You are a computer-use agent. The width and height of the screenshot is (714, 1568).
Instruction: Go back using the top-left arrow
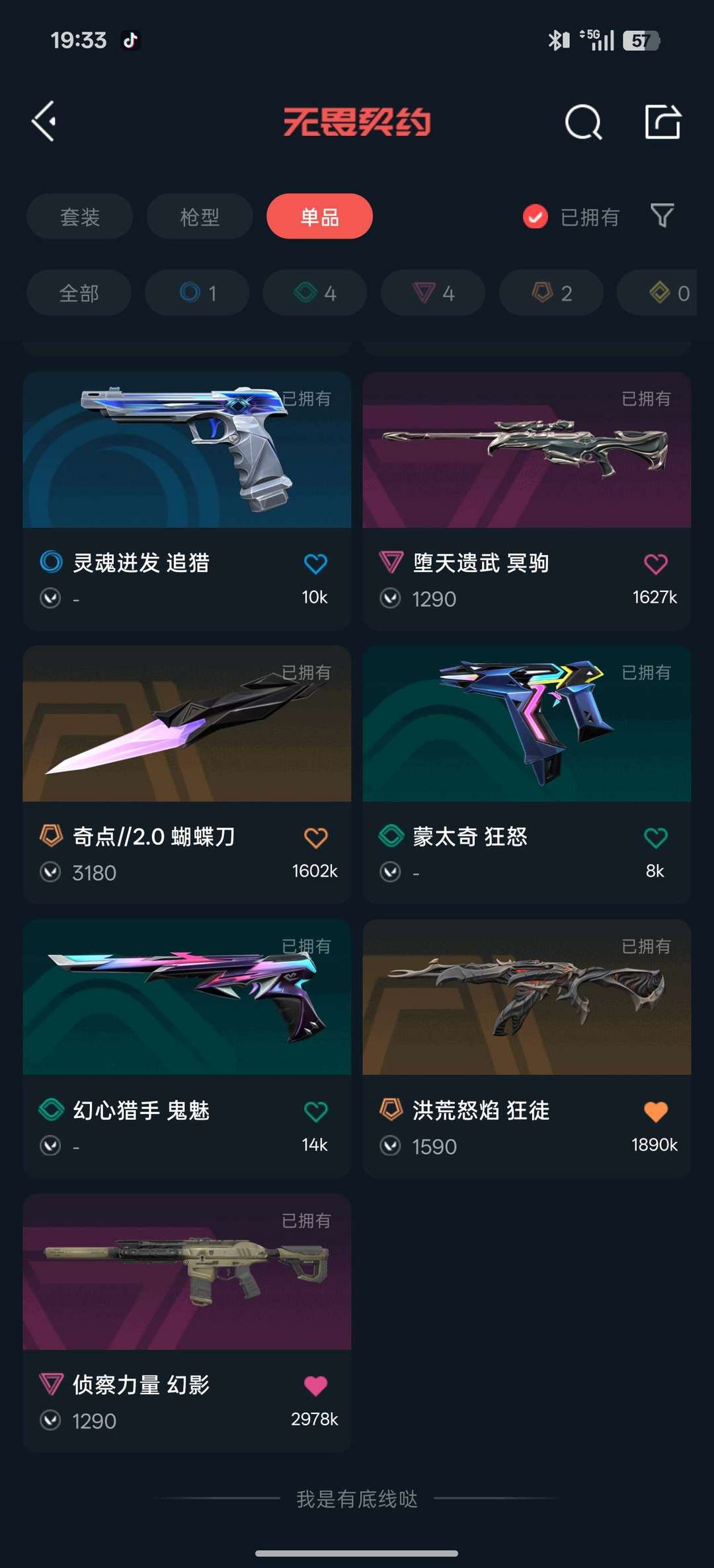tap(44, 122)
